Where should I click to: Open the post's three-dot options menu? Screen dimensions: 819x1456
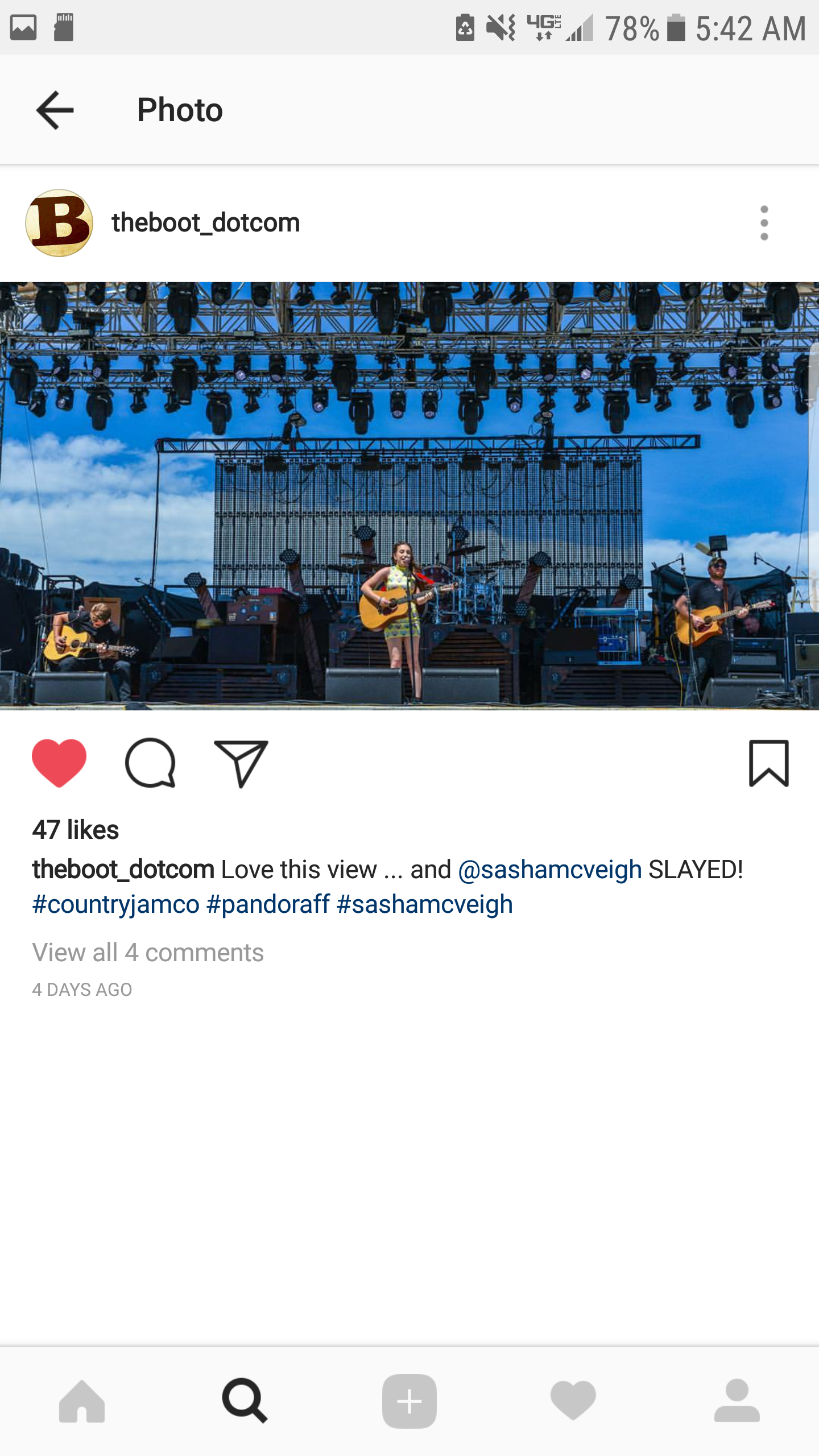(x=764, y=223)
